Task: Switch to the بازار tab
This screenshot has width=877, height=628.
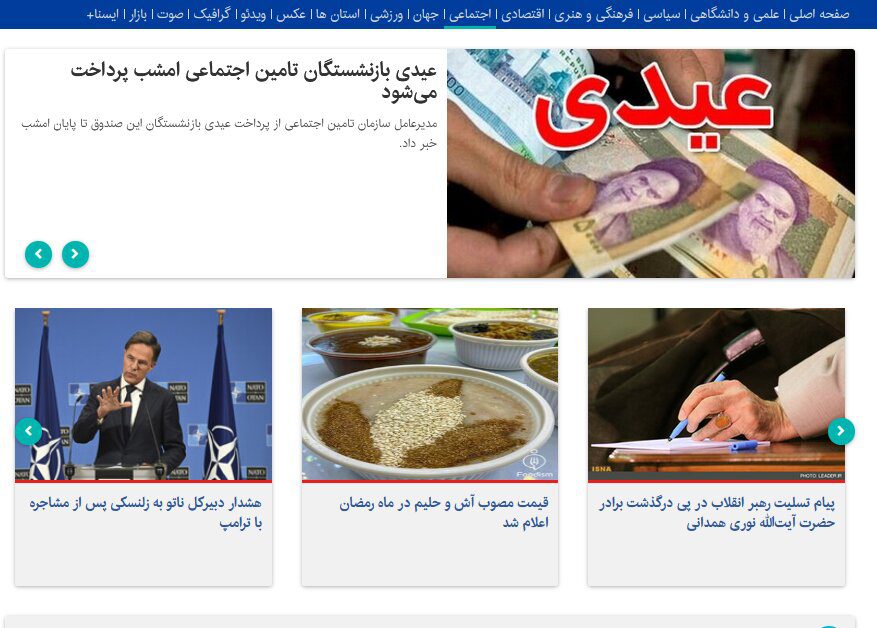Action: [138, 14]
